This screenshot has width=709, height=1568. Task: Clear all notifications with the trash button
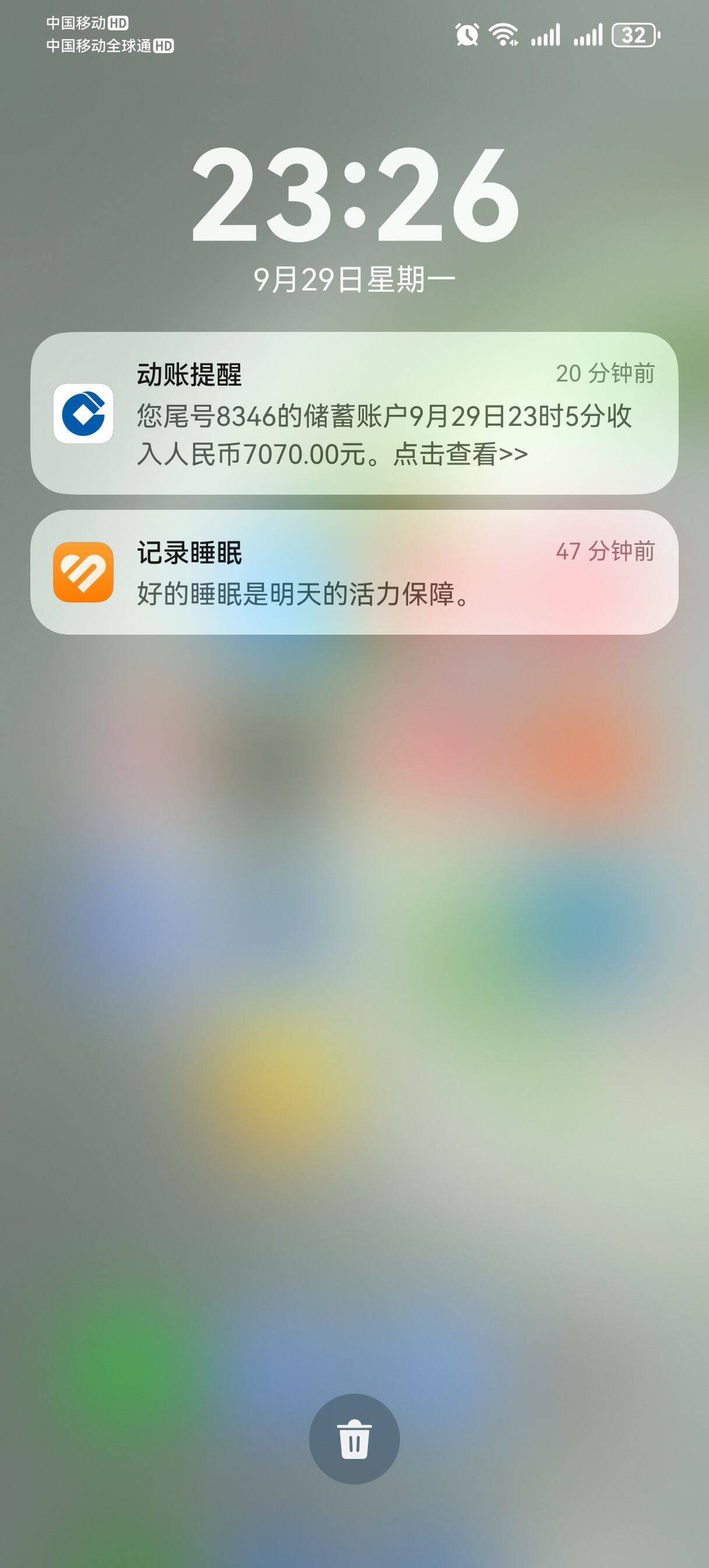354,1439
